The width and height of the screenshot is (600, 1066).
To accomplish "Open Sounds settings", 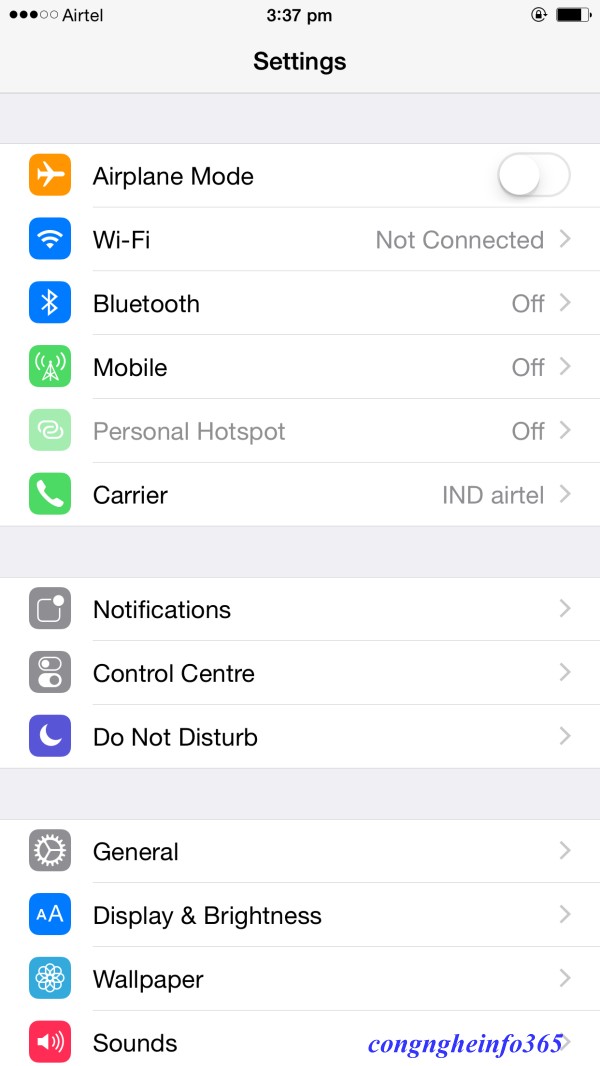I will [x=300, y=1040].
